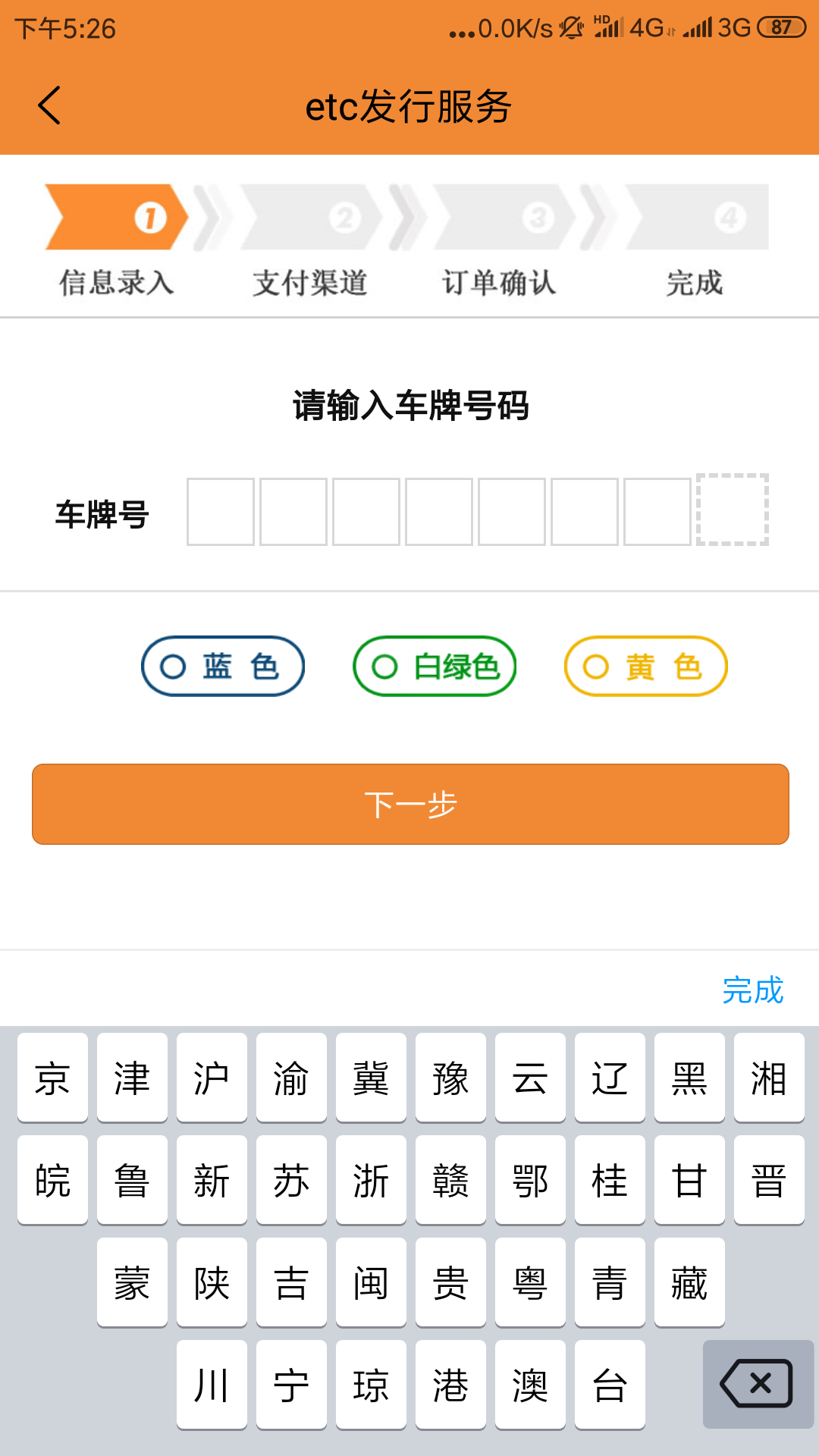Select the 黄色 plate color option

[x=644, y=666]
